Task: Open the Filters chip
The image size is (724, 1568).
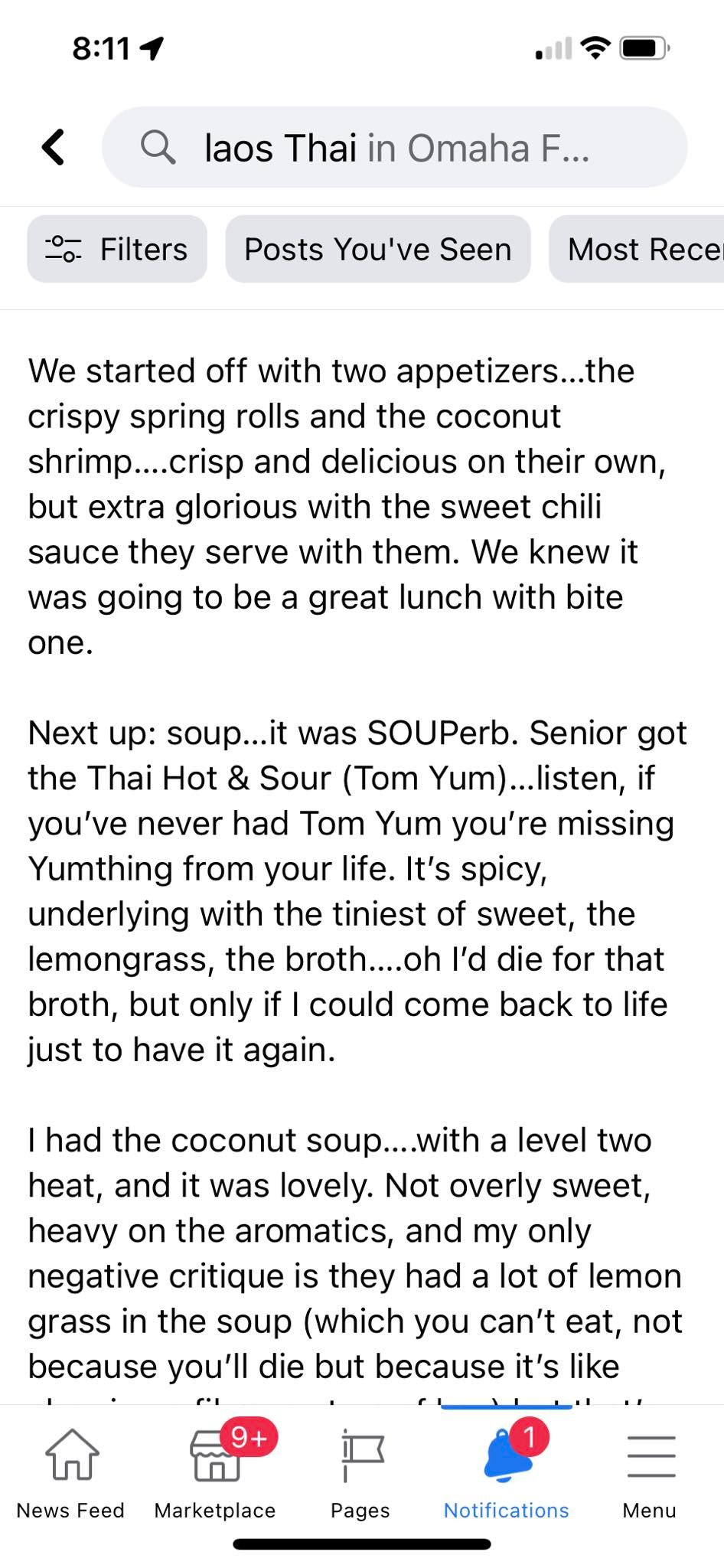Action: tap(117, 249)
